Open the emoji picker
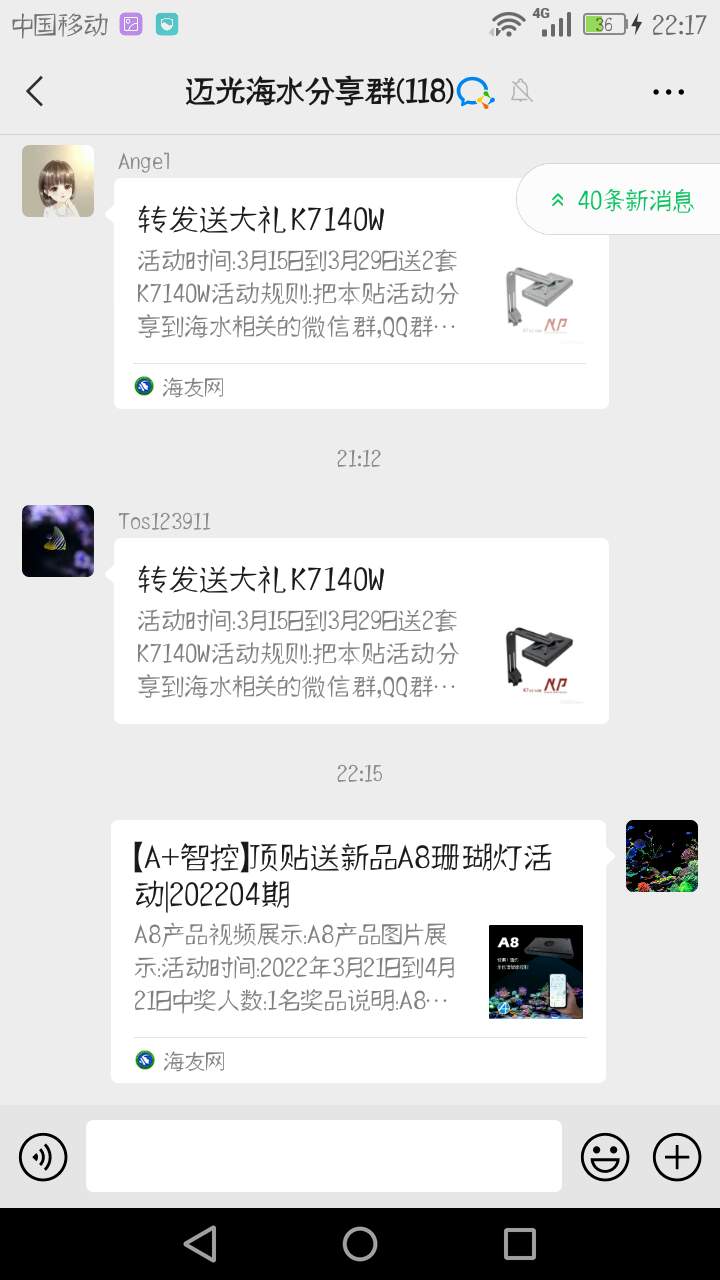This screenshot has width=720, height=1280. point(605,1157)
